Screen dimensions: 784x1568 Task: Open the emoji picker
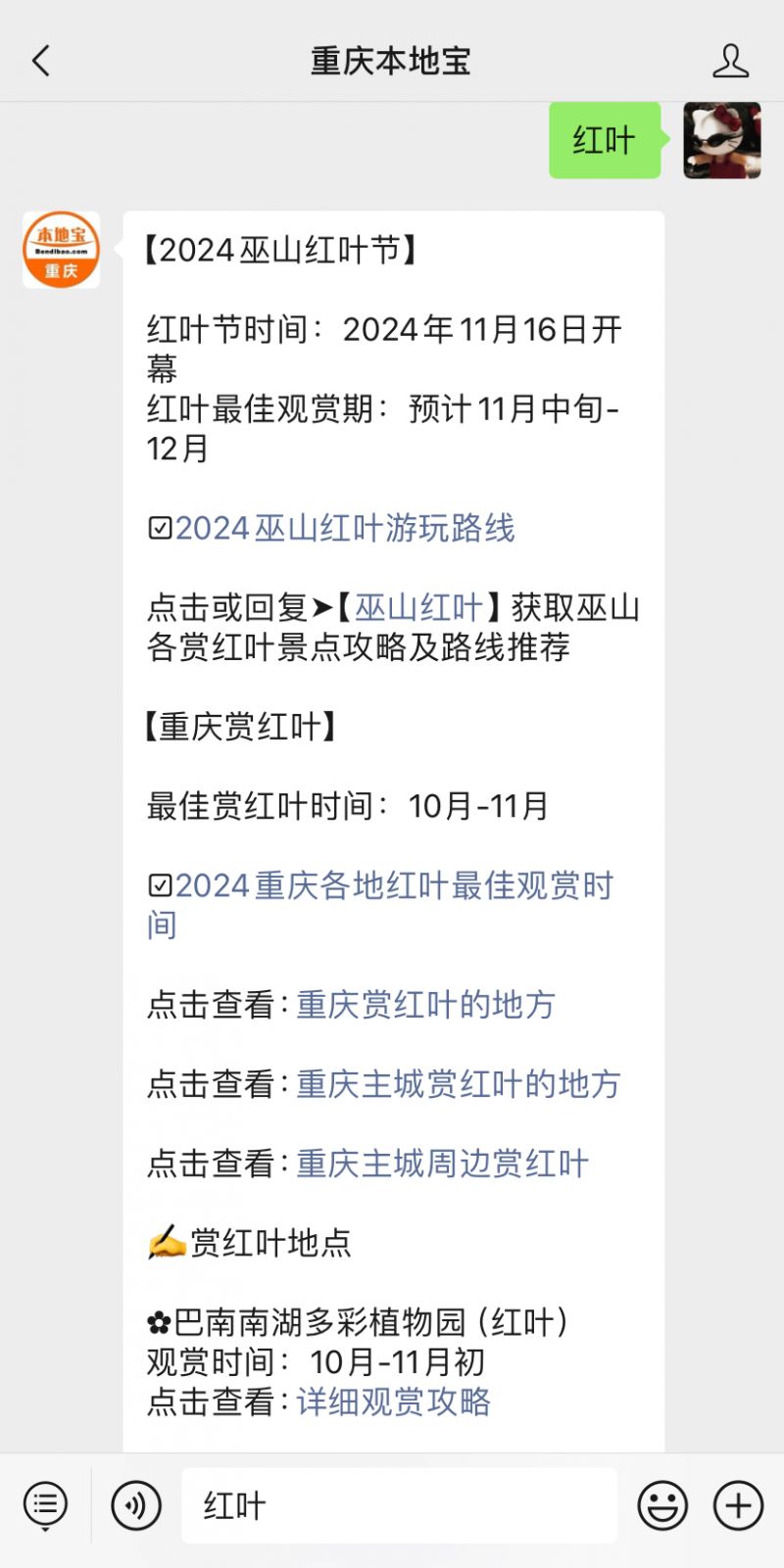point(662,1505)
